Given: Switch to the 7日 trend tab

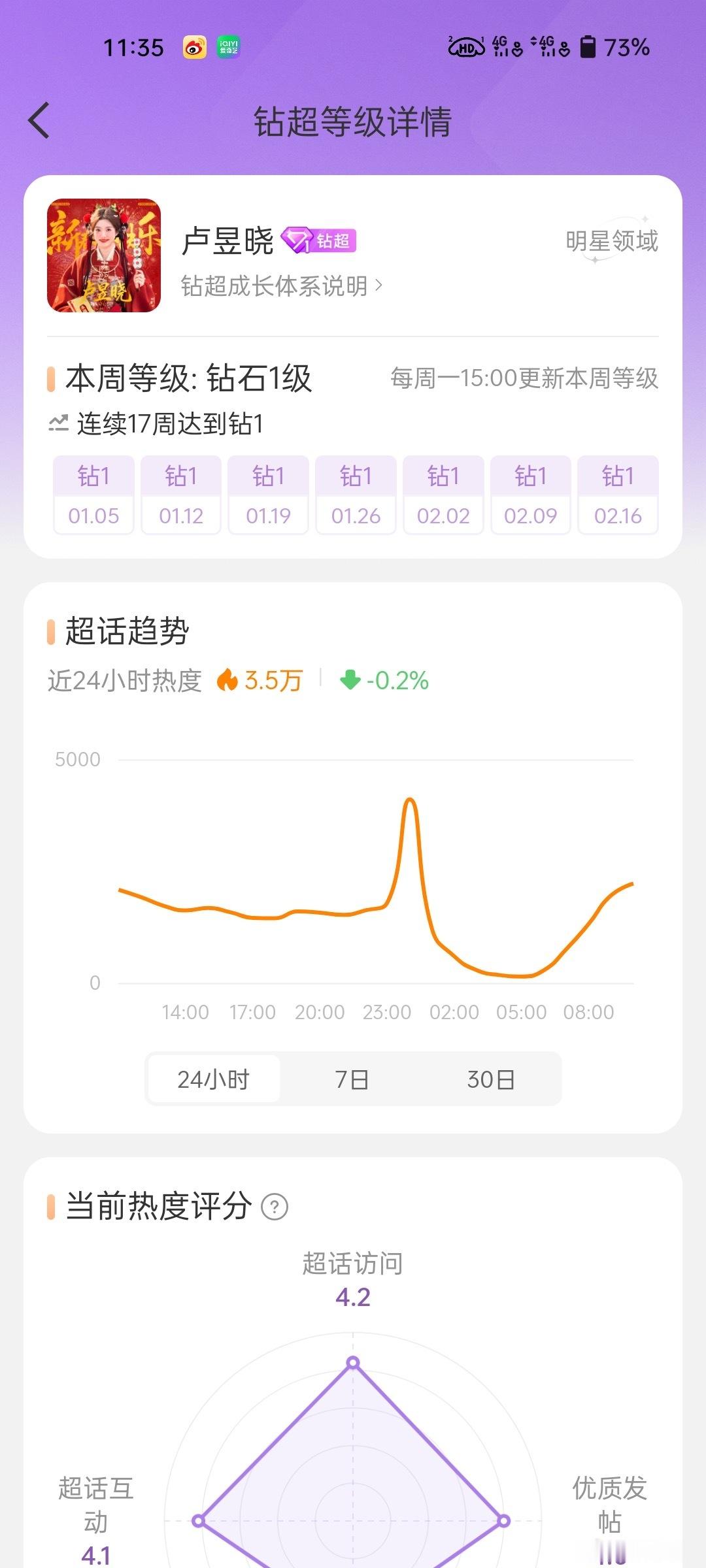Looking at the screenshot, I should (351, 1079).
